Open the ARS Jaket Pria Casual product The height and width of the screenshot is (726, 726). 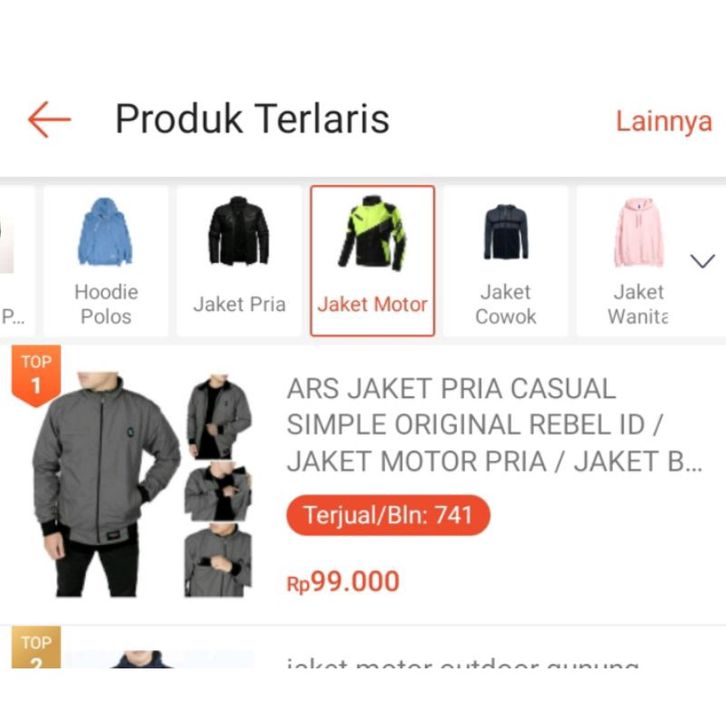click(493, 425)
